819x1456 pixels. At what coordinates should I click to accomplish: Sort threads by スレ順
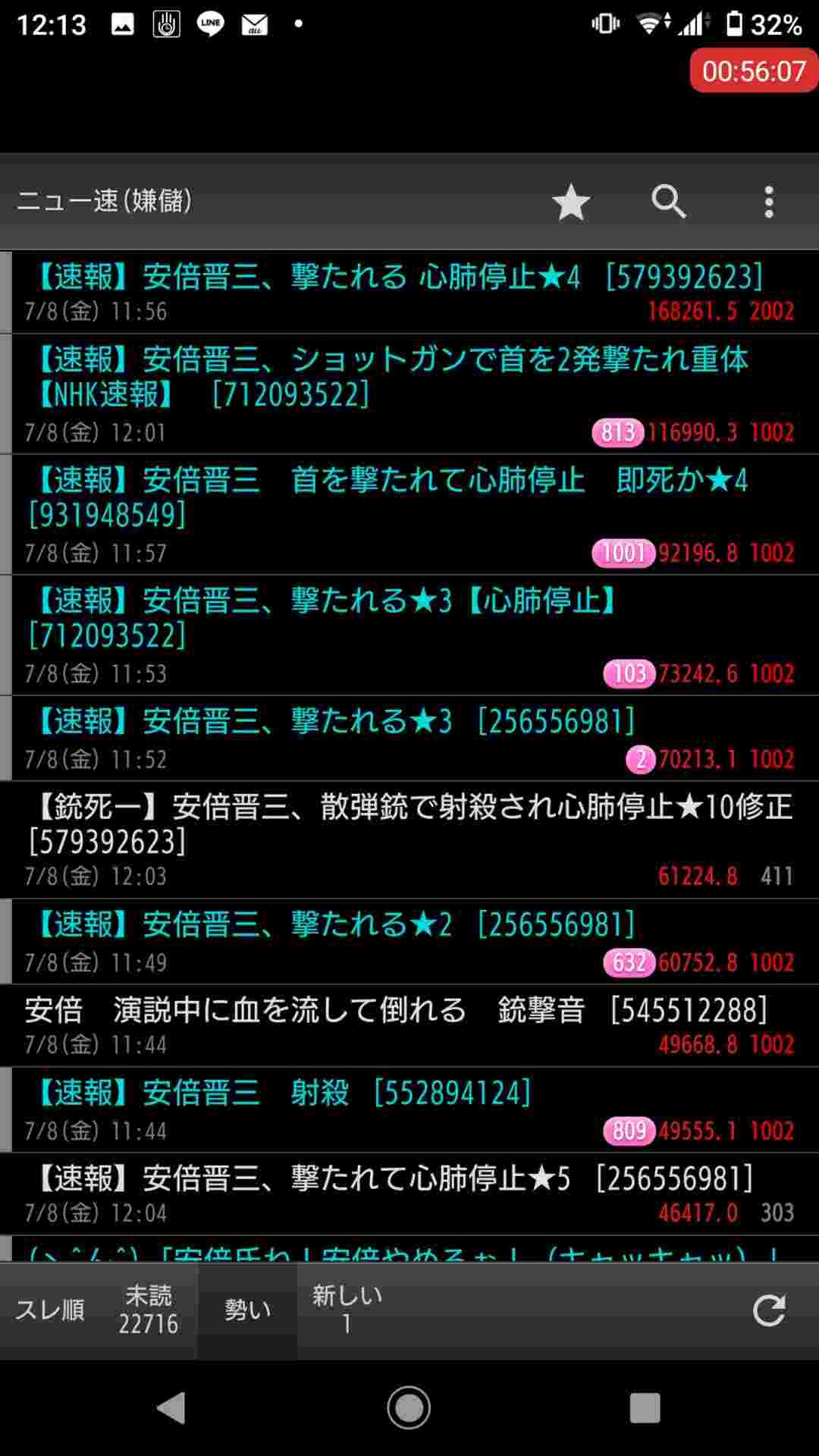click(x=50, y=1310)
